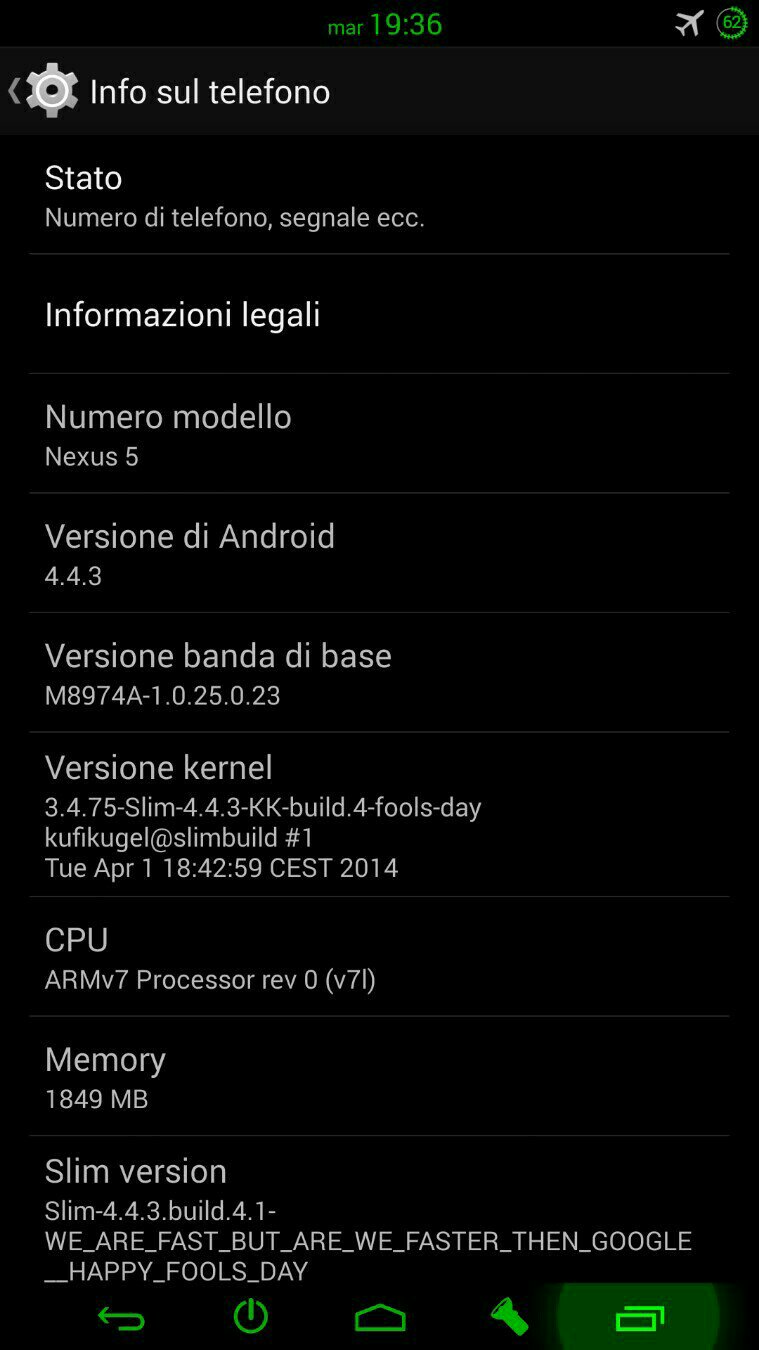The image size is (759, 1350).
Task: Tap the Numero modello row
Action: [379, 434]
